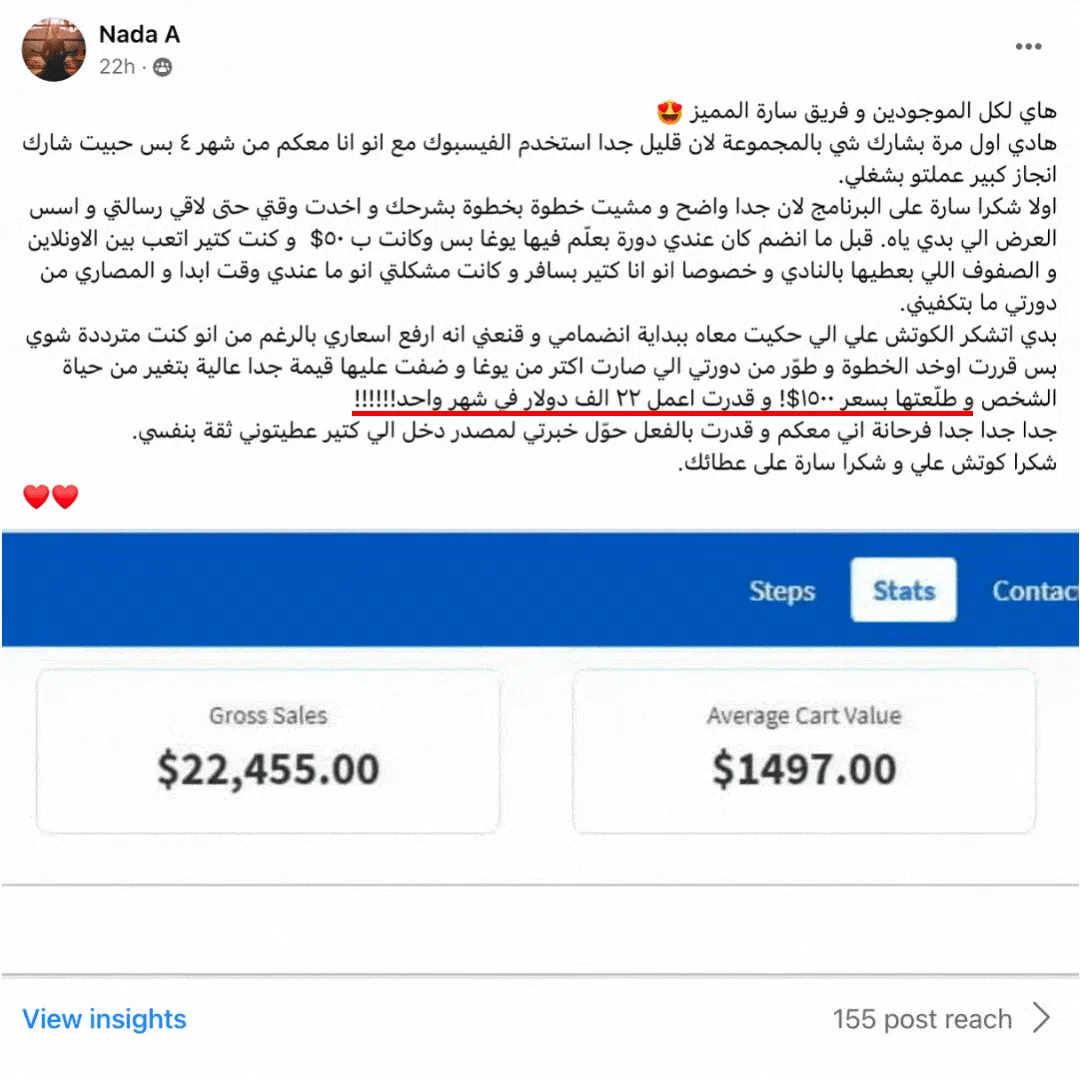Open the post's three-dot overflow menu

pyautogui.click(x=1028, y=47)
